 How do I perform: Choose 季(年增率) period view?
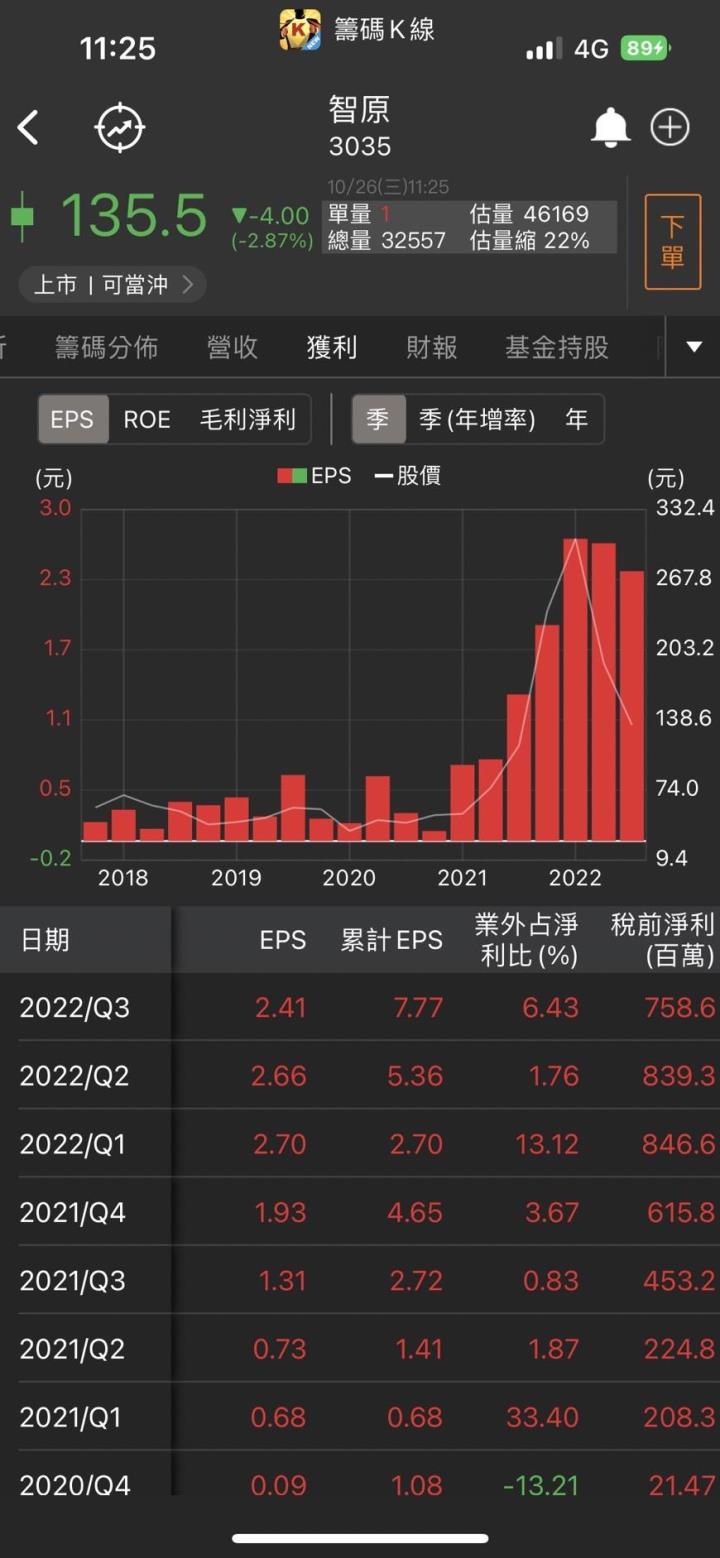[476, 419]
